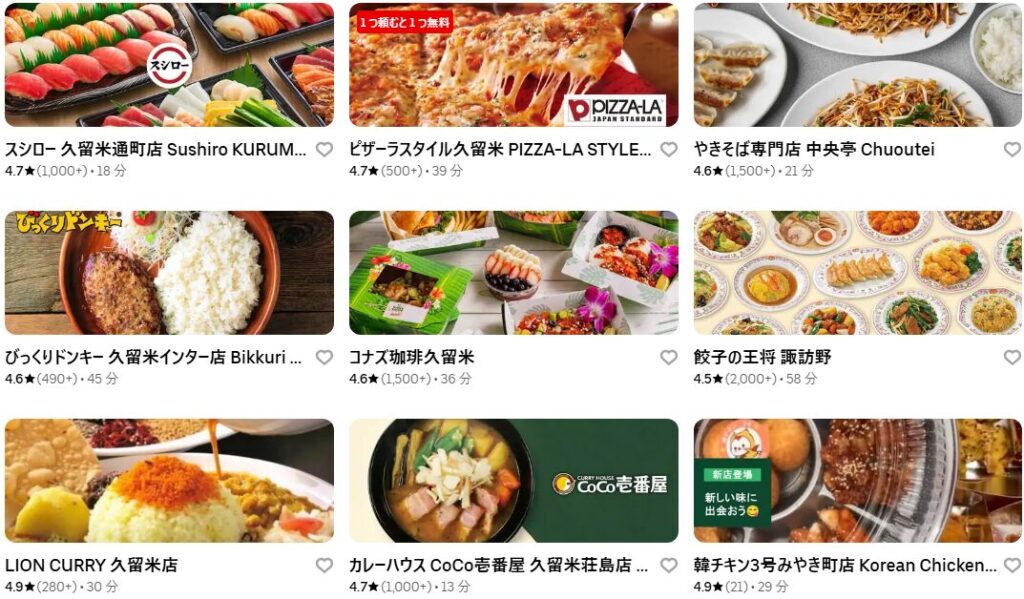The image size is (1024, 599).
Task: Tap the heart icon for ピザーラスタイル久留米
Action: 669,150
